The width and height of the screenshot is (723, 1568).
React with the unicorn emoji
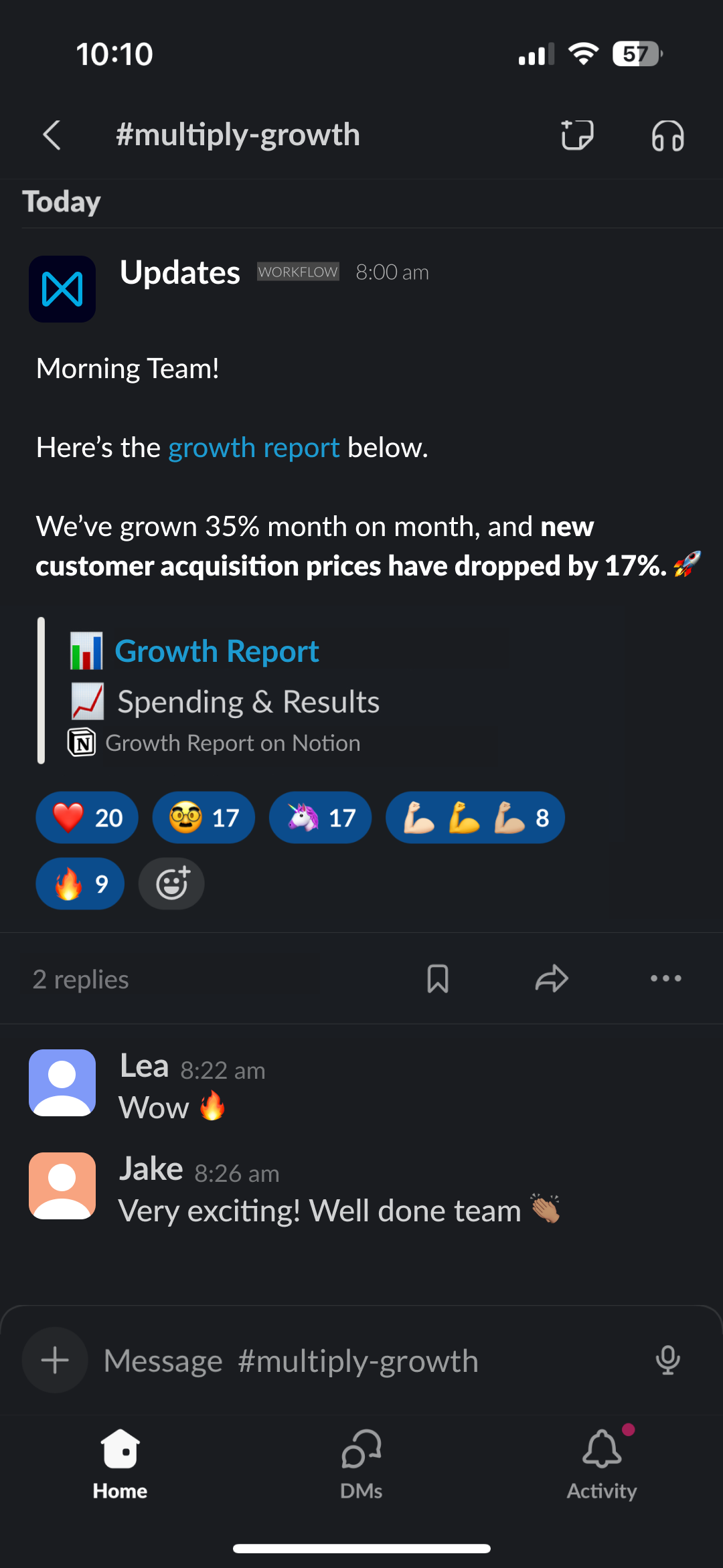(320, 818)
